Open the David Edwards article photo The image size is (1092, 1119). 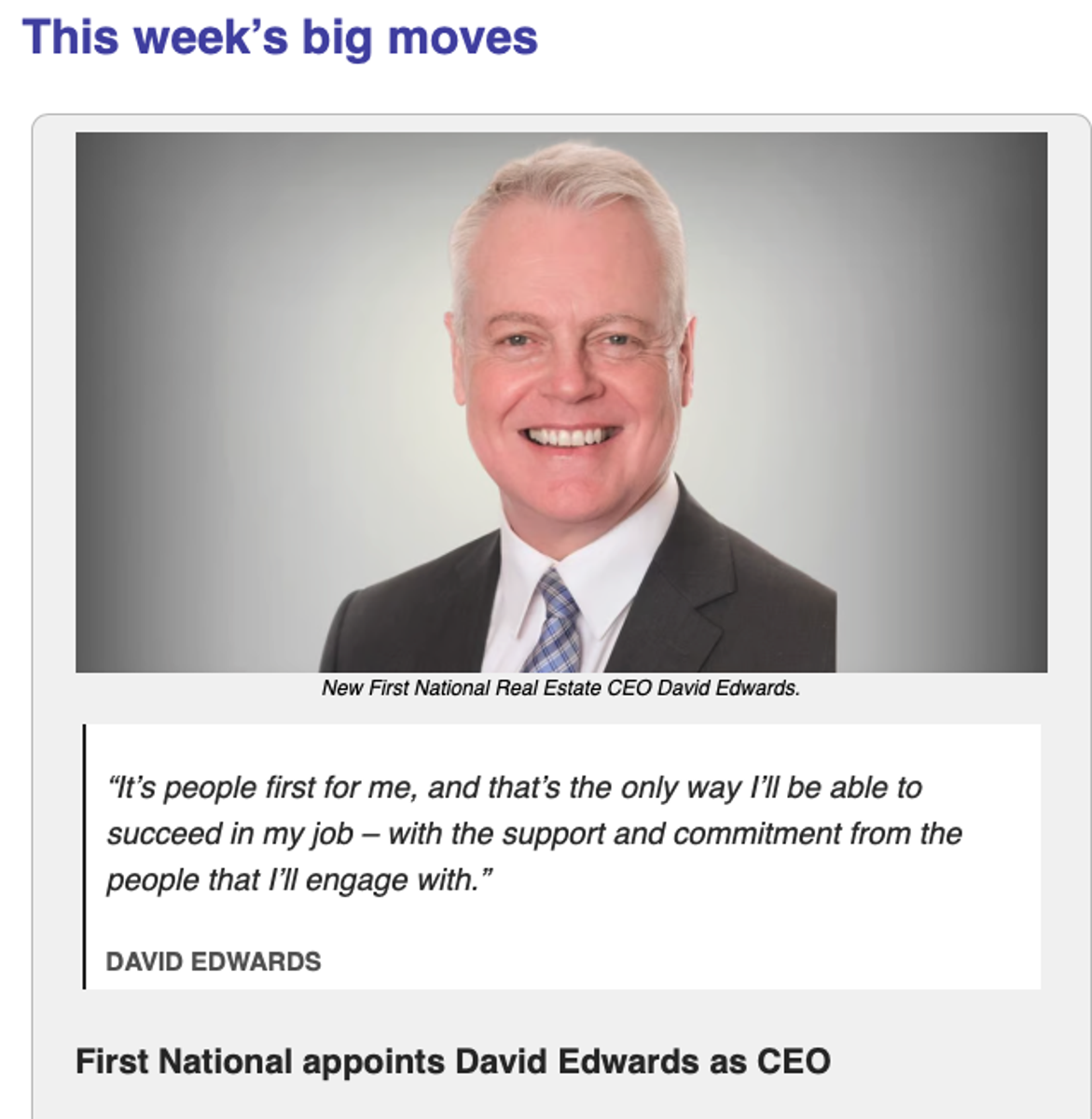(x=560, y=402)
